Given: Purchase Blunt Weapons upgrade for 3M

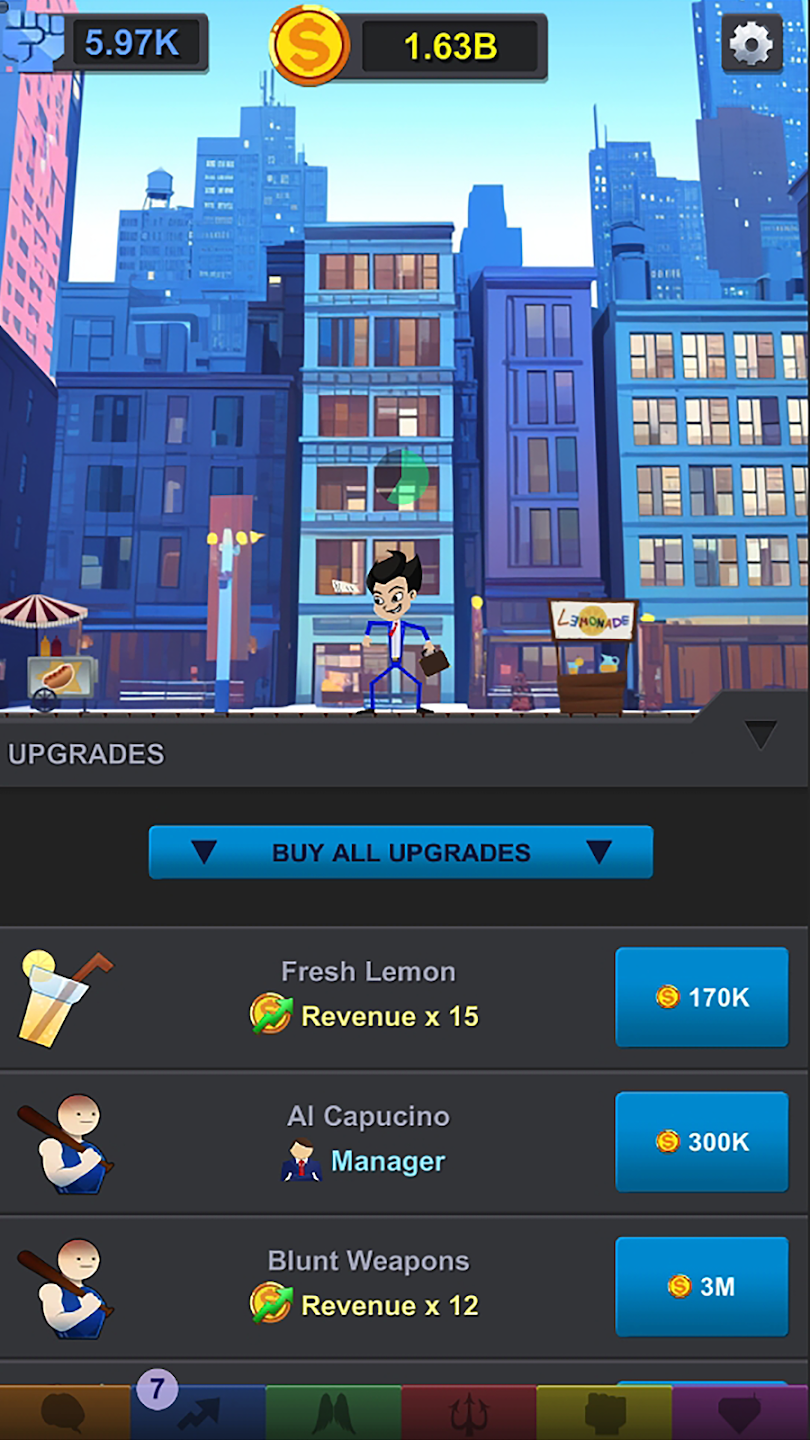Looking at the screenshot, I should click(x=702, y=1287).
